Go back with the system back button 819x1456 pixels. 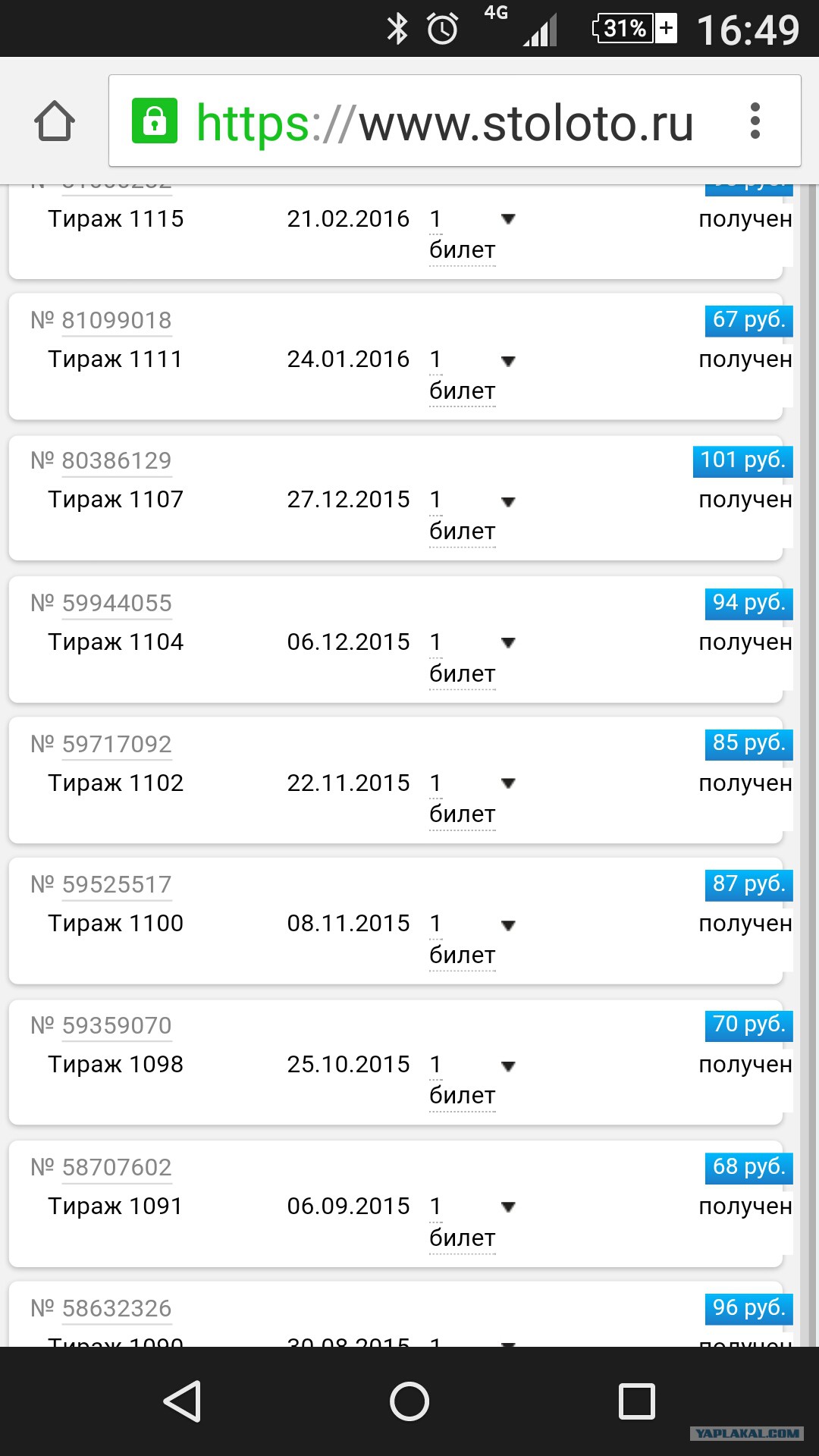point(182,1401)
